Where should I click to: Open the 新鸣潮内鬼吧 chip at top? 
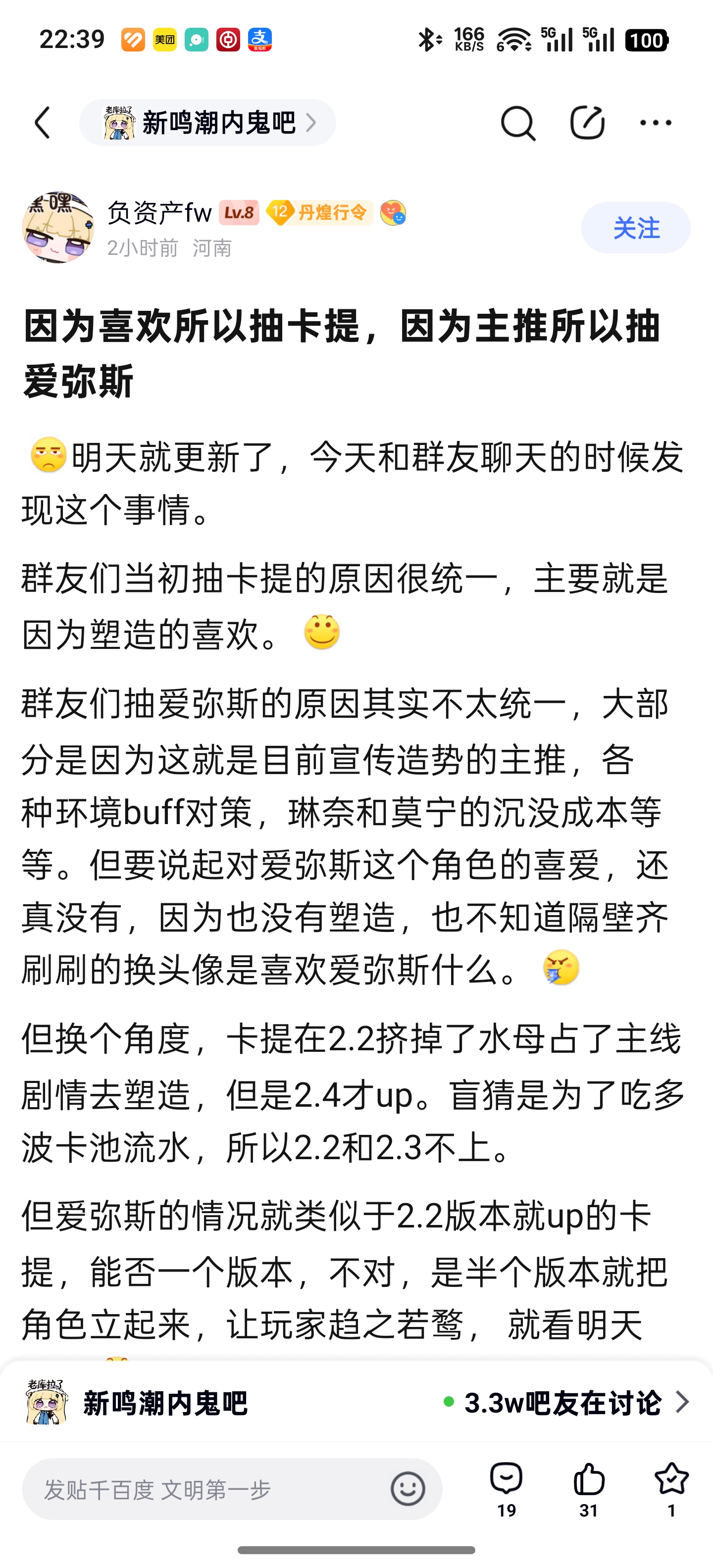(x=207, y=122)
